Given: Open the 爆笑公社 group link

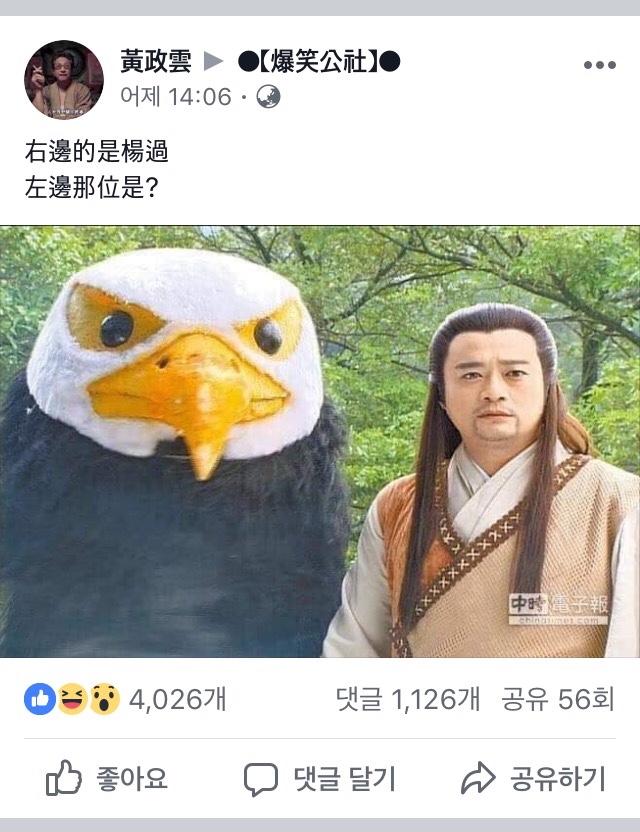Looking at the screenshot, I should pos(319,62).
